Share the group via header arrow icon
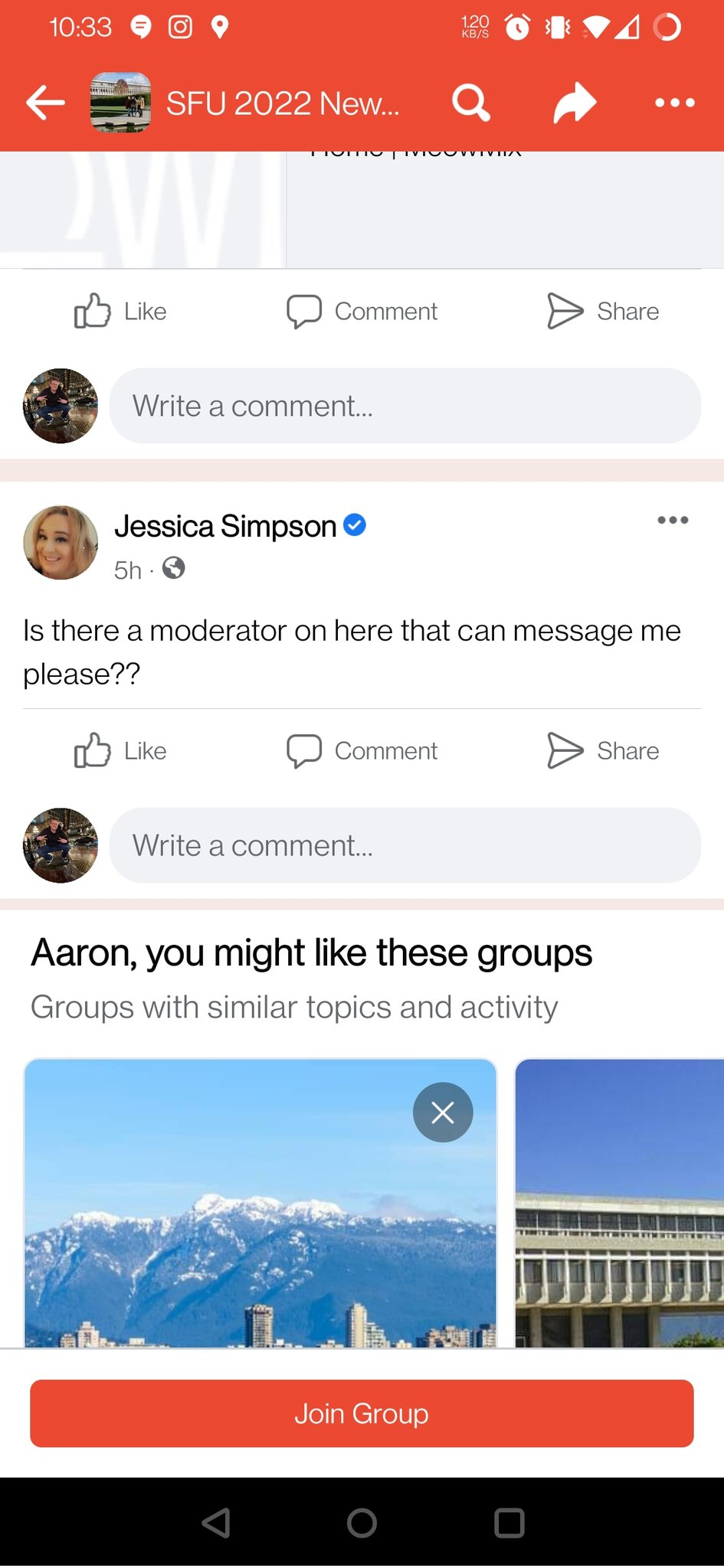The image size is (724, 1568). (575, 103)
